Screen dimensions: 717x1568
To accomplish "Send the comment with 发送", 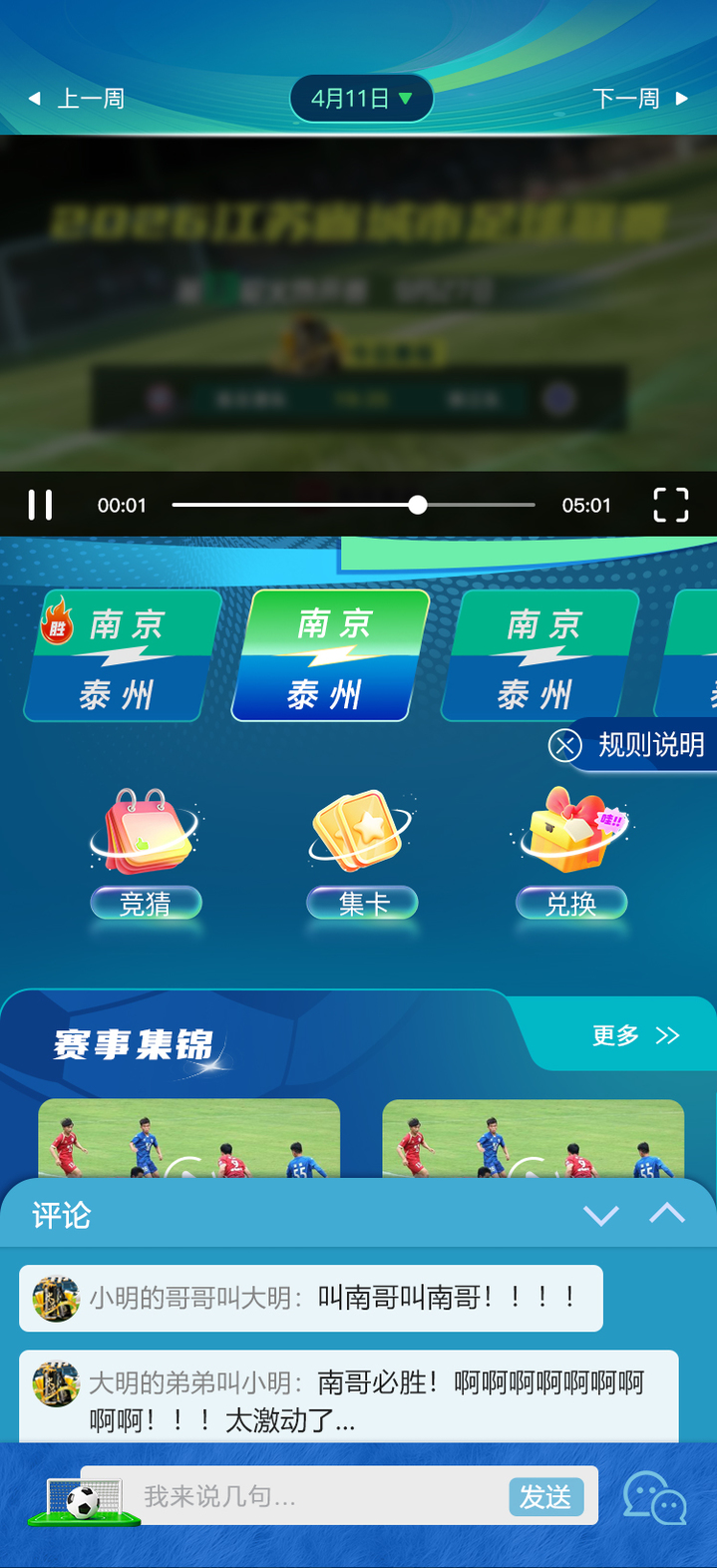I will 545,1496.
